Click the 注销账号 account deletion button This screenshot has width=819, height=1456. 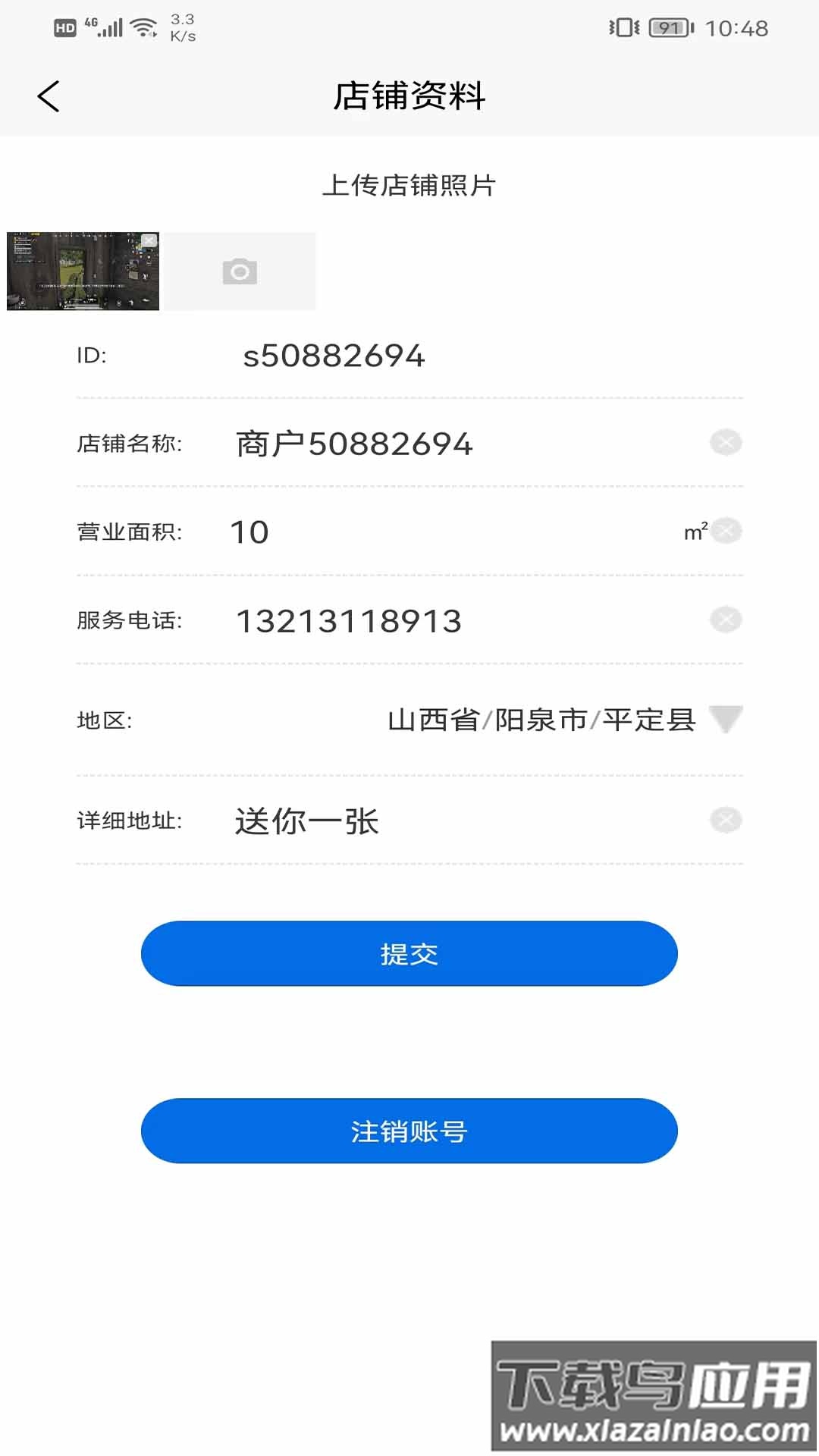tap(409, 1131)
